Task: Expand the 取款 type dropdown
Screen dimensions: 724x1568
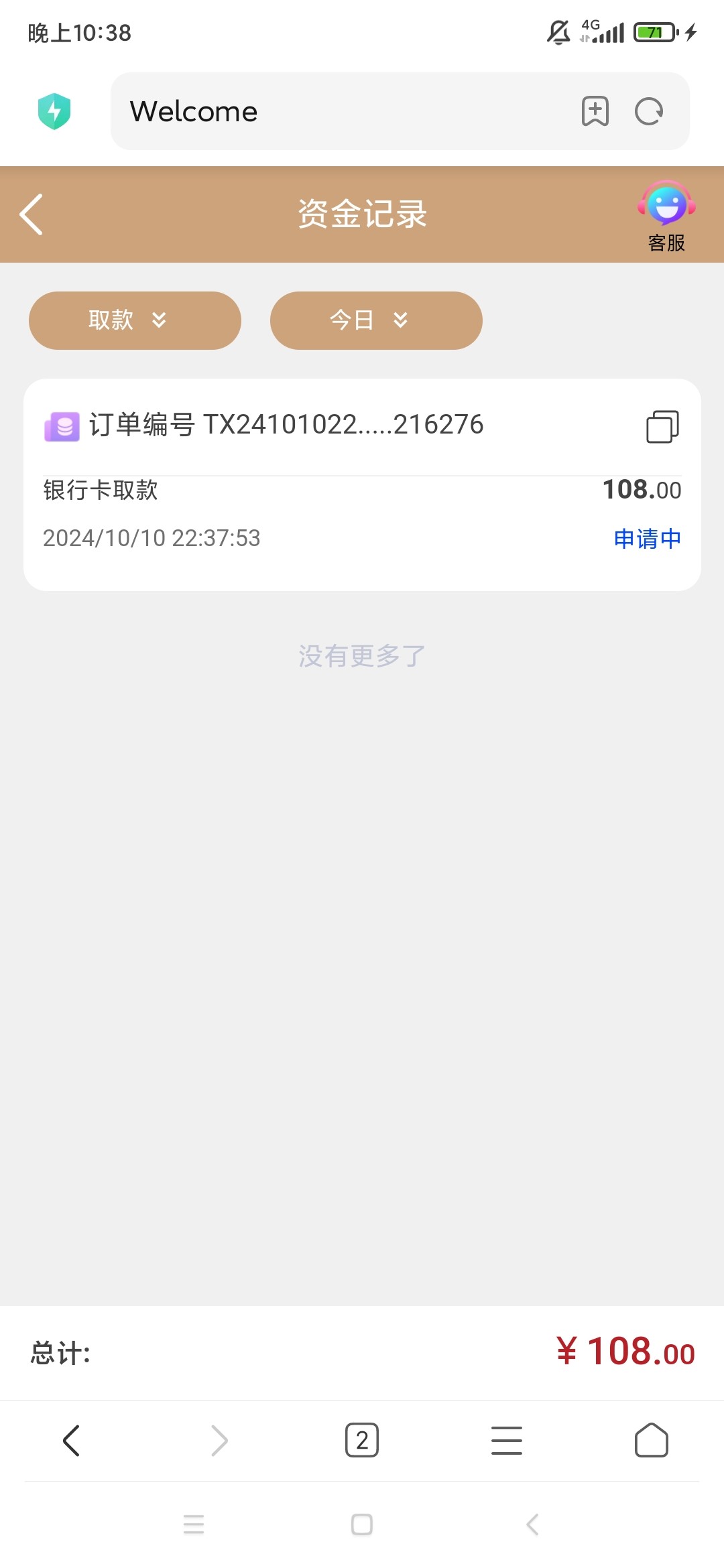Action: pyautogui.click(x=135, y=320)
